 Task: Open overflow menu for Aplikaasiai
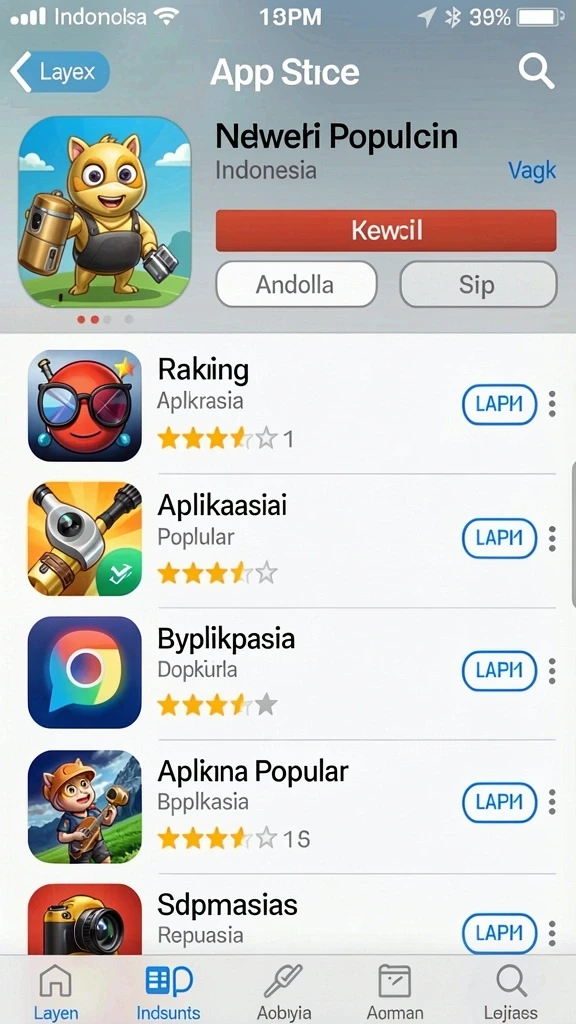click(x=552, y=539)
